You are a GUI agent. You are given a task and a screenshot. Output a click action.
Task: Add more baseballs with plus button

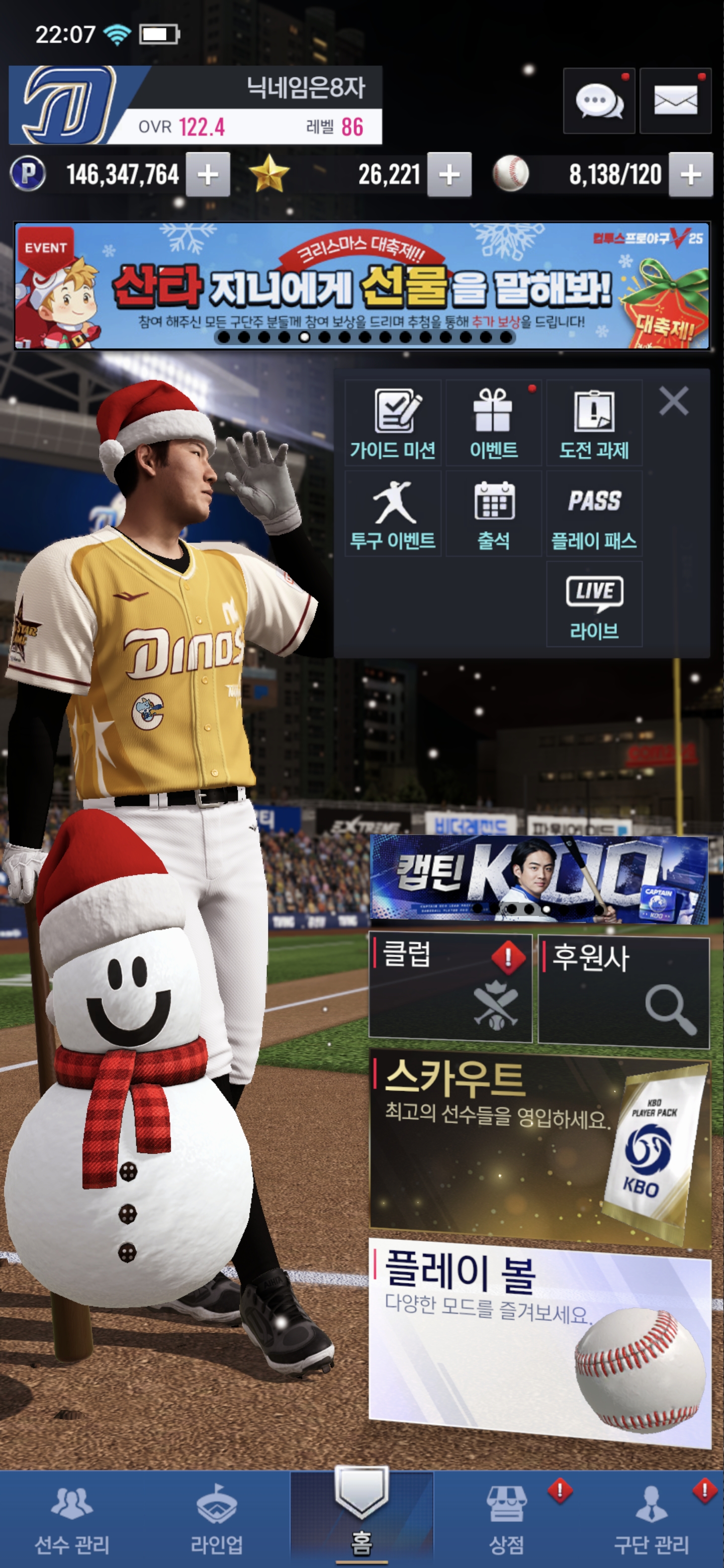point(690,175)
